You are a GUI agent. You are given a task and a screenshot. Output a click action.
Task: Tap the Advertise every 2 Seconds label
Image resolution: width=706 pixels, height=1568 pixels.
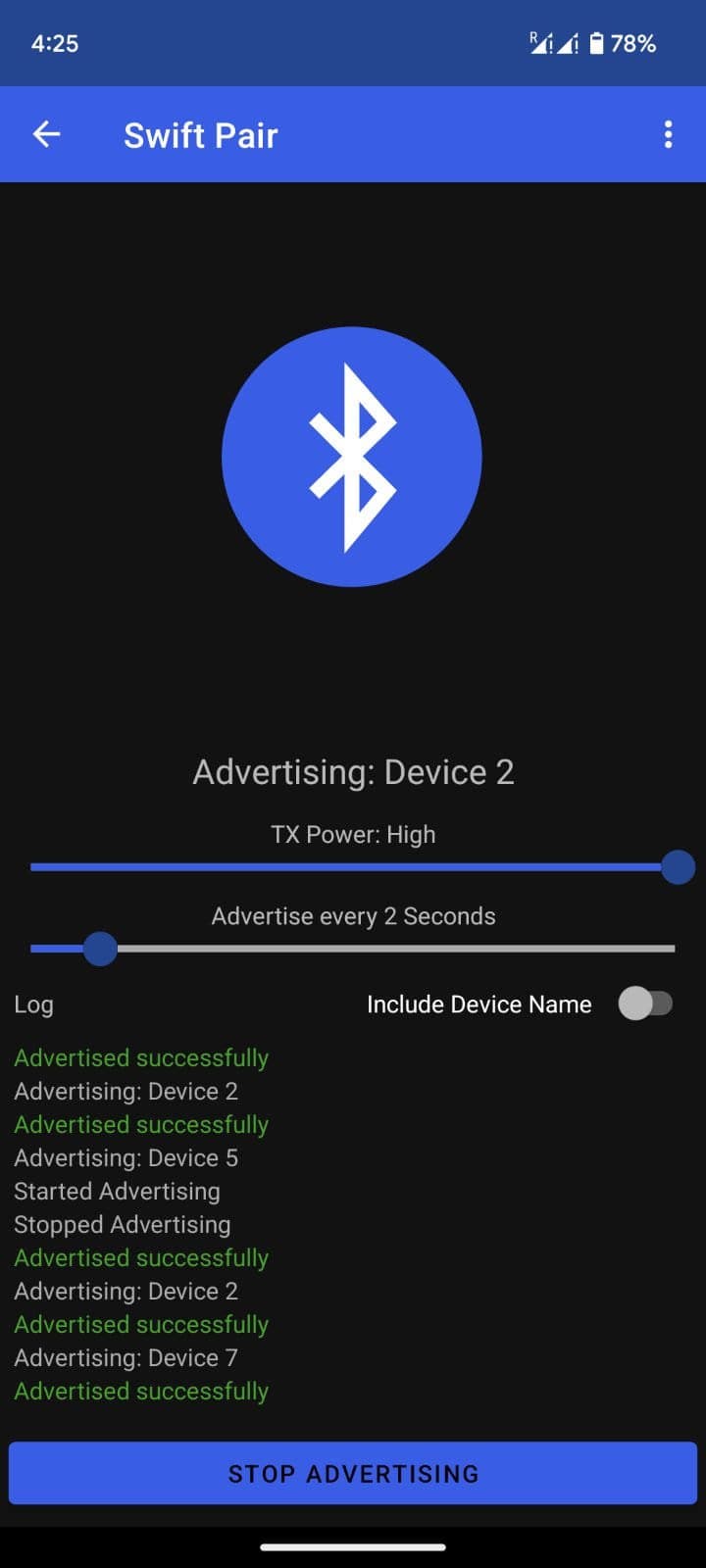pos(353,916)
